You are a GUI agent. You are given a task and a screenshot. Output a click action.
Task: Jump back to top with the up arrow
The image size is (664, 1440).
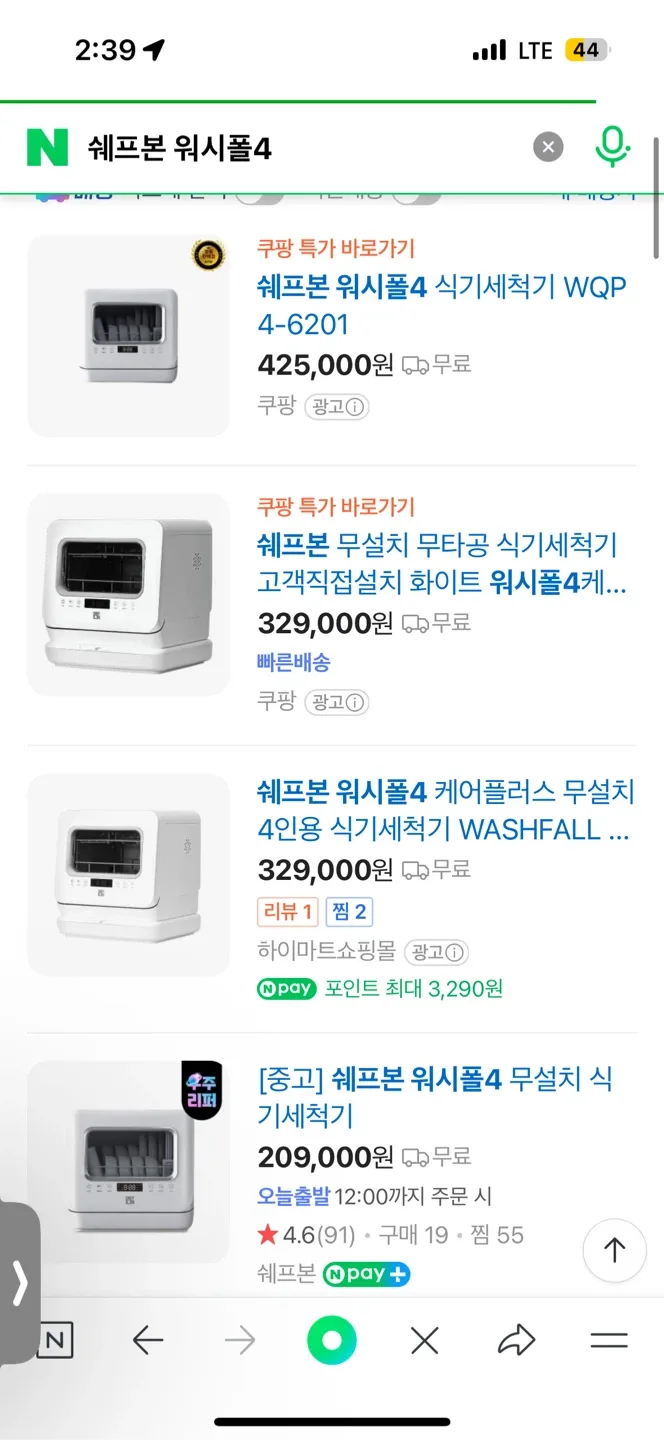(613, 1250)
